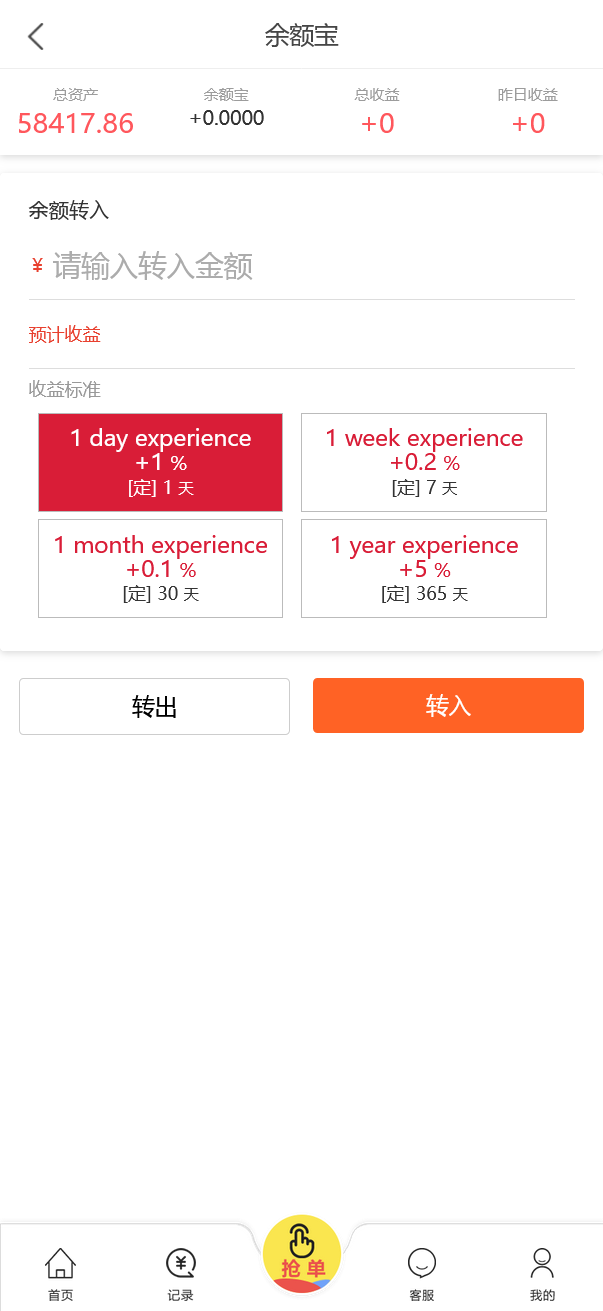
Task: Switch to the 我的 profile tab
Action: (x=542, y=1273)
